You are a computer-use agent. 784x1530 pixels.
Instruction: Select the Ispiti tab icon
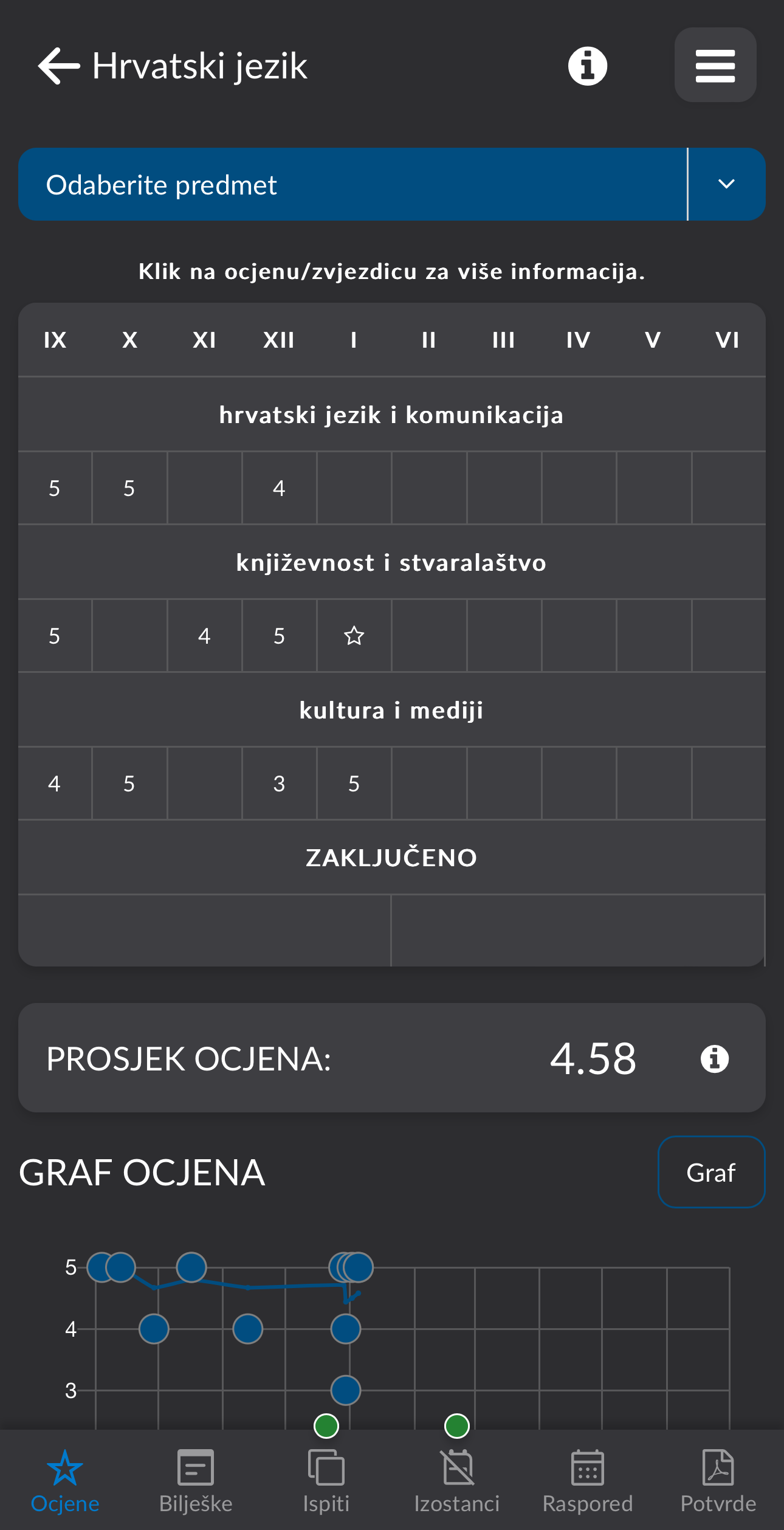coord(326,1465)
